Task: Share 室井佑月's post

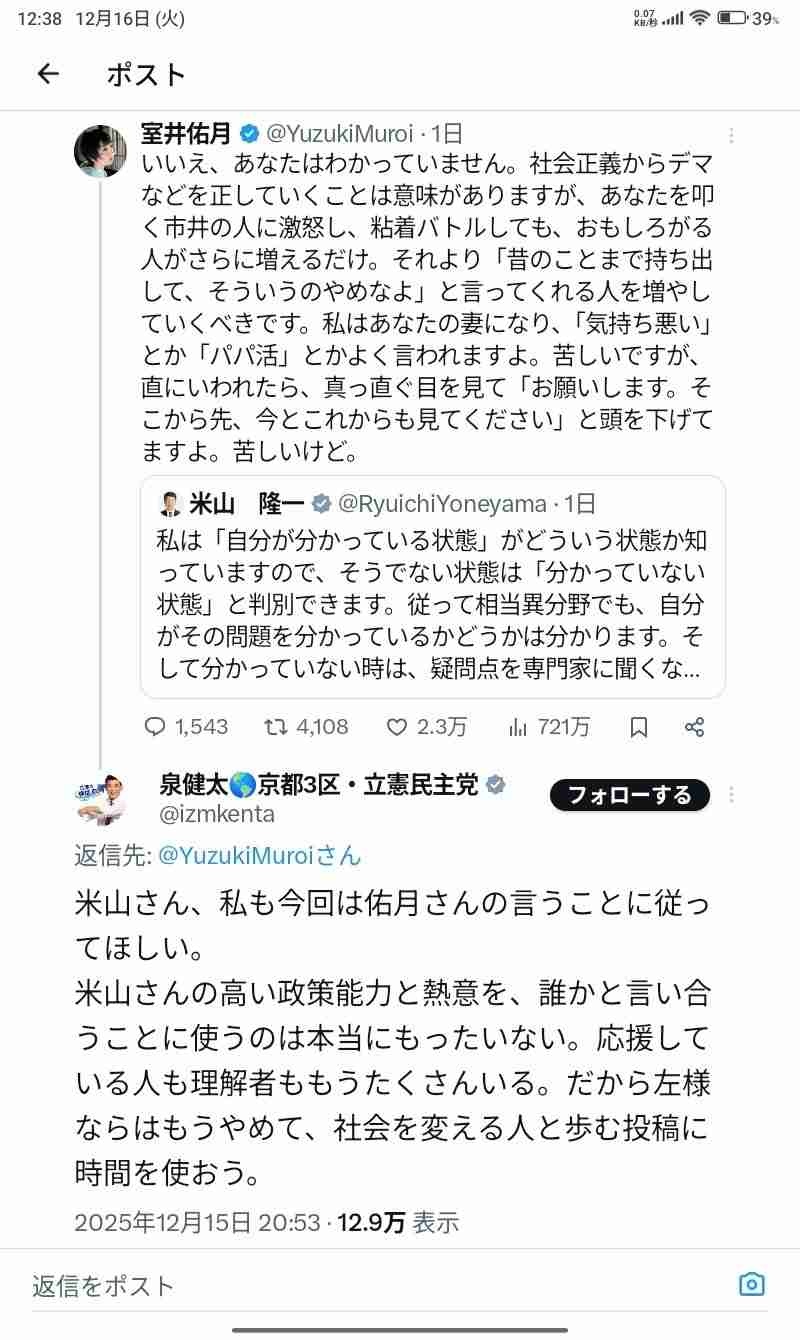Action: tap(695, 727)
